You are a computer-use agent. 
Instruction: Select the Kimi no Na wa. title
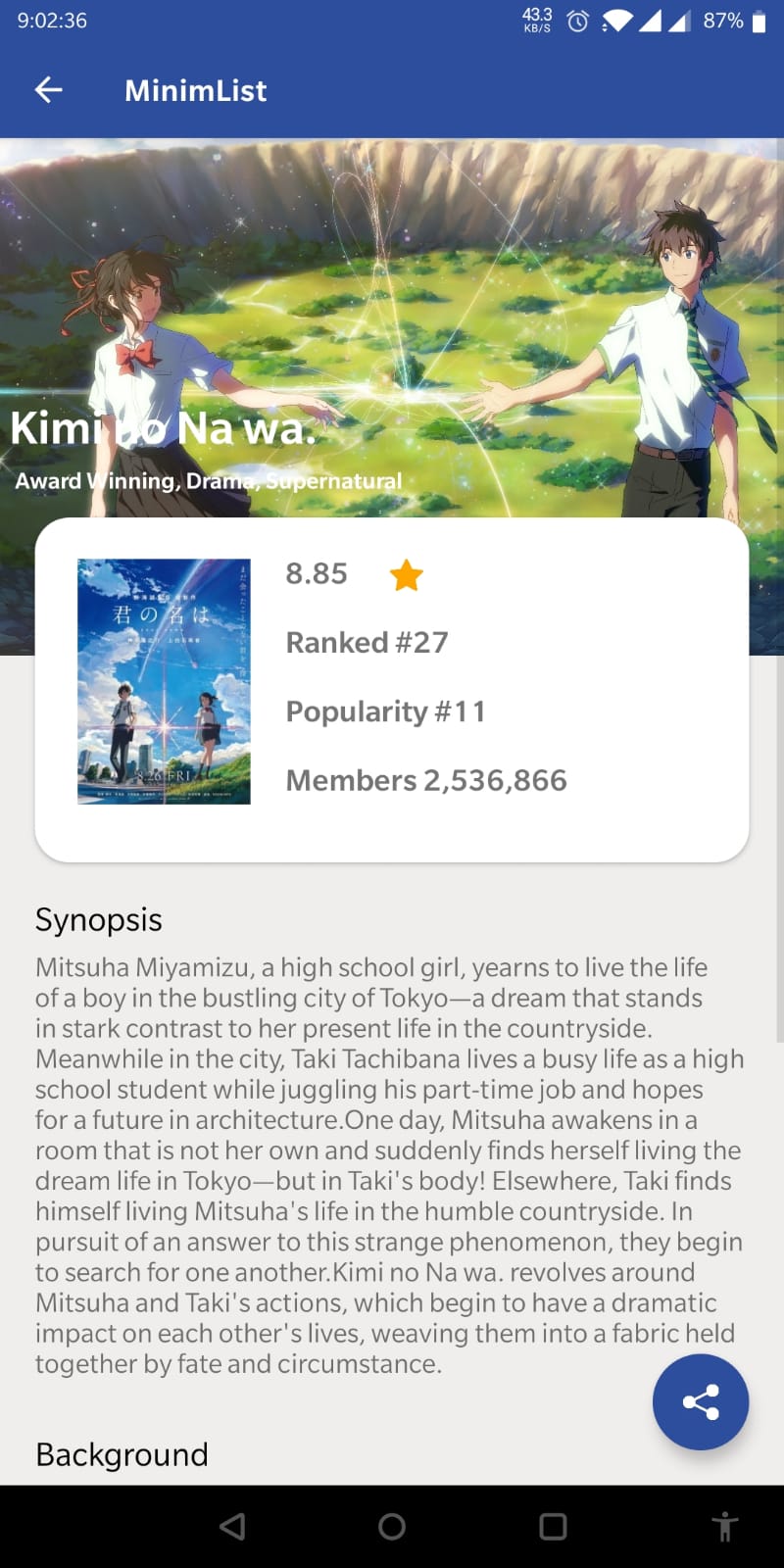coord(164,428)
